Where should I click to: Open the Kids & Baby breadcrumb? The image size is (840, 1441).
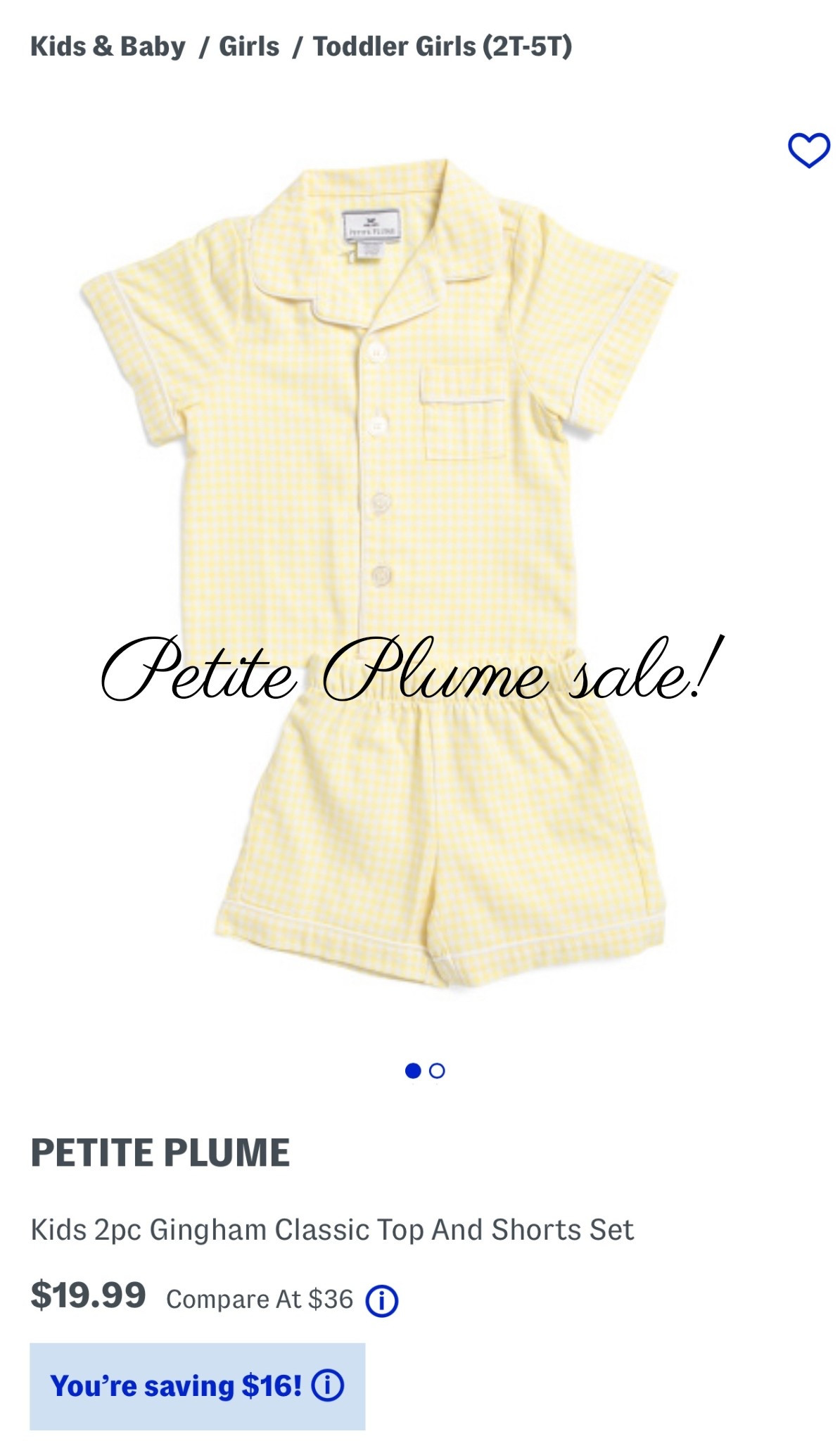pyautogui.click(x=108, y=46)
